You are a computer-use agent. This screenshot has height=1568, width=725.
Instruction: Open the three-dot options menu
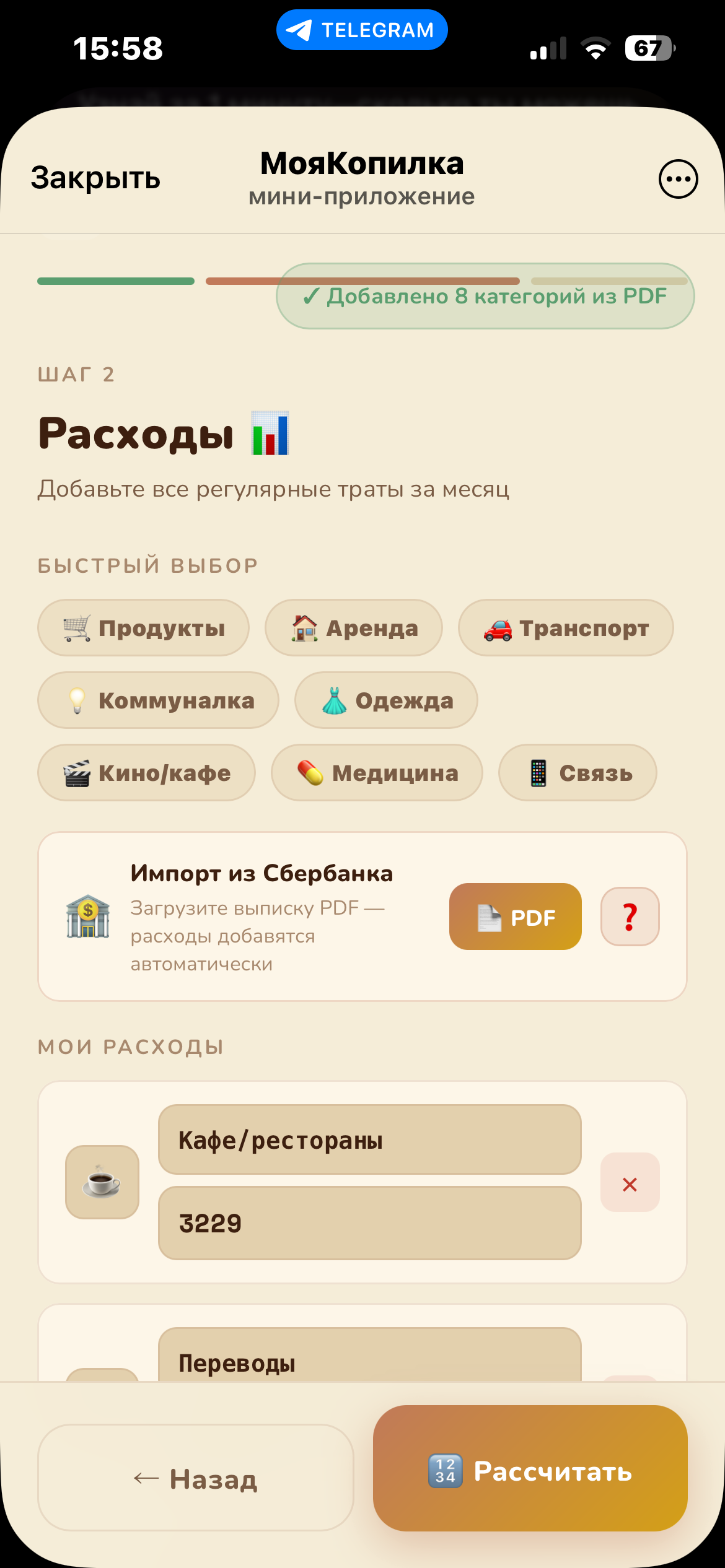tap(678, 179)
